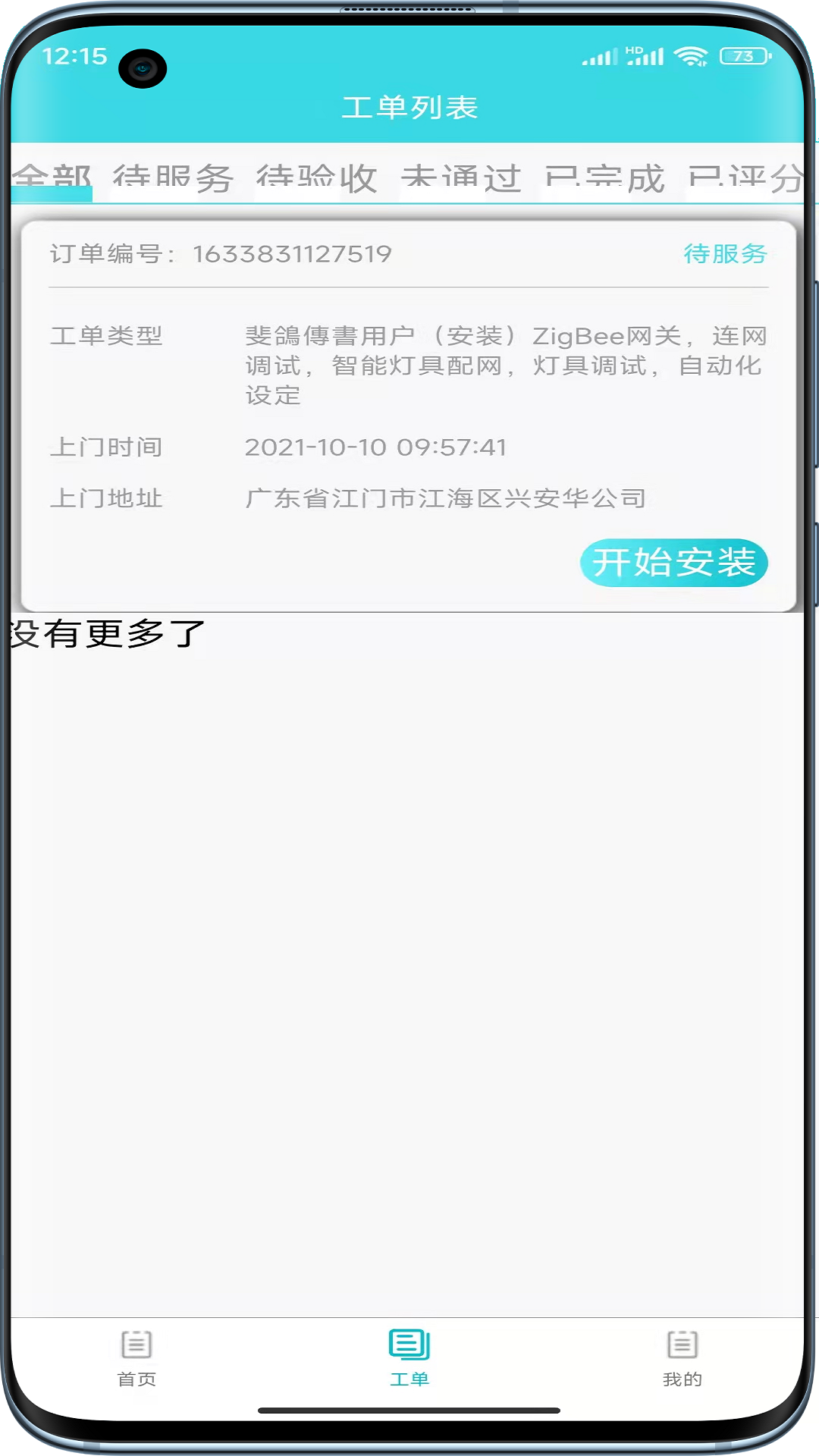
Task: Go to the 首页 bottom tab
Action: point(136,1357)
